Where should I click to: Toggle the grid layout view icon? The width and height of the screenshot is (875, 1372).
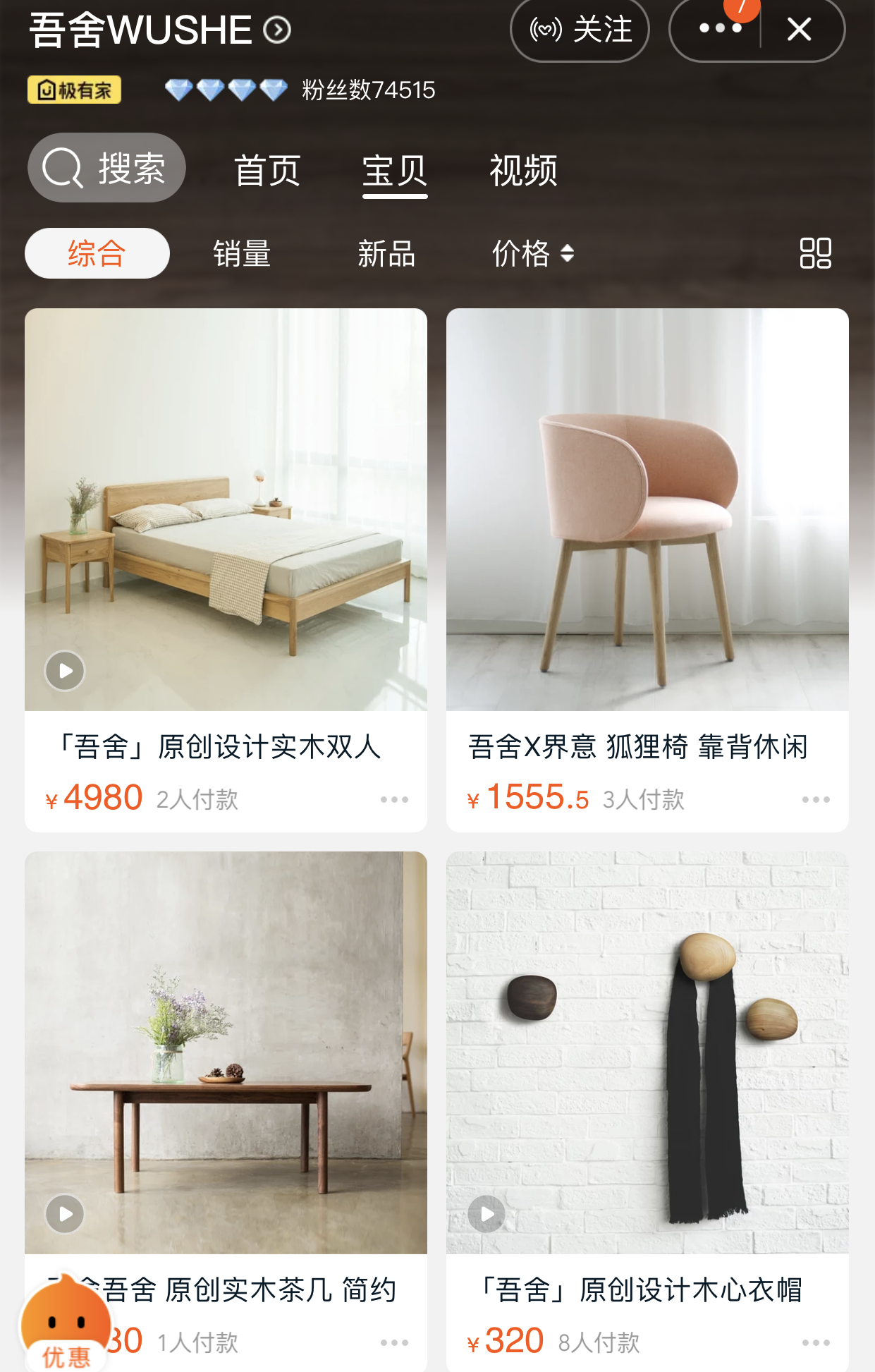click(x=815, y=253)
